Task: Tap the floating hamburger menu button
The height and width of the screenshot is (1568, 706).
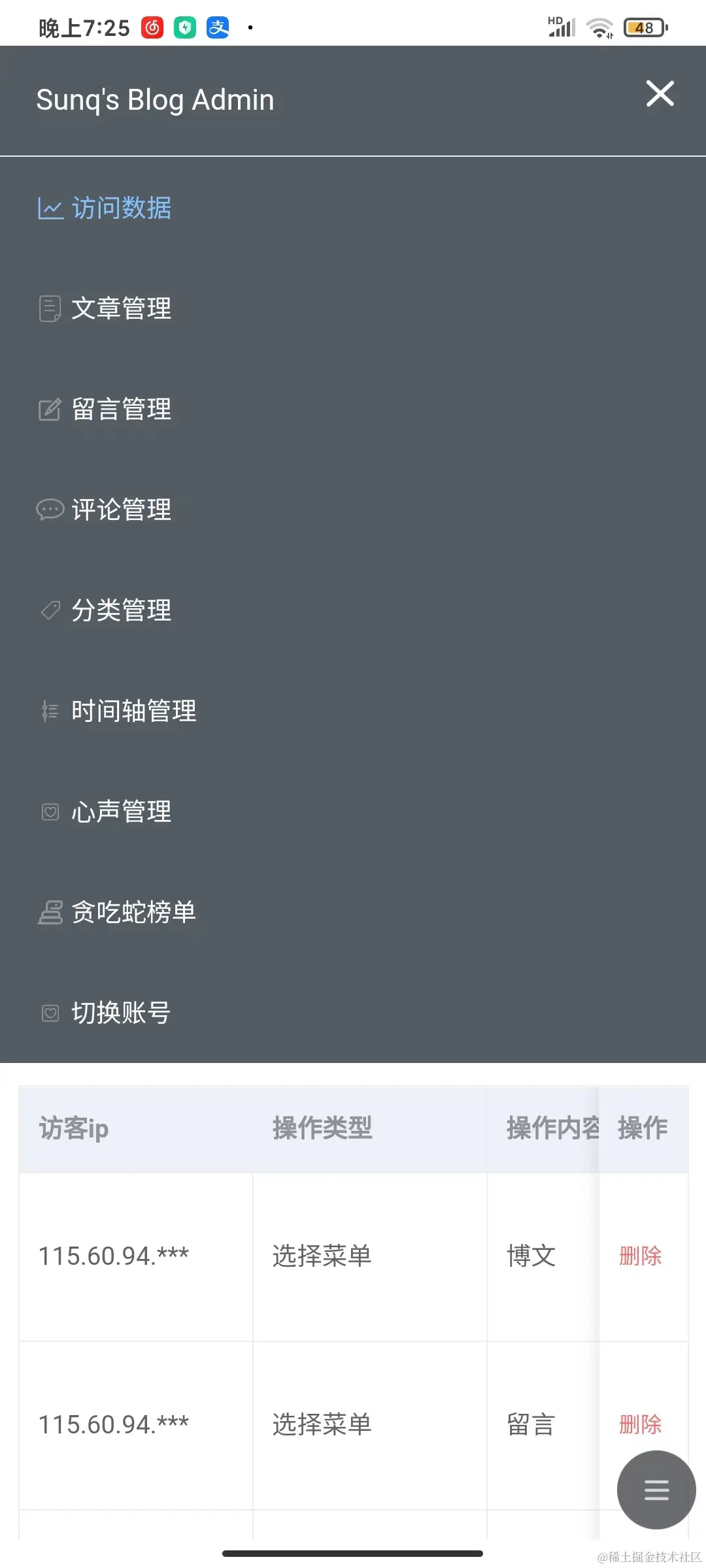Action: pyautogui.click(x=656, y=1490)
